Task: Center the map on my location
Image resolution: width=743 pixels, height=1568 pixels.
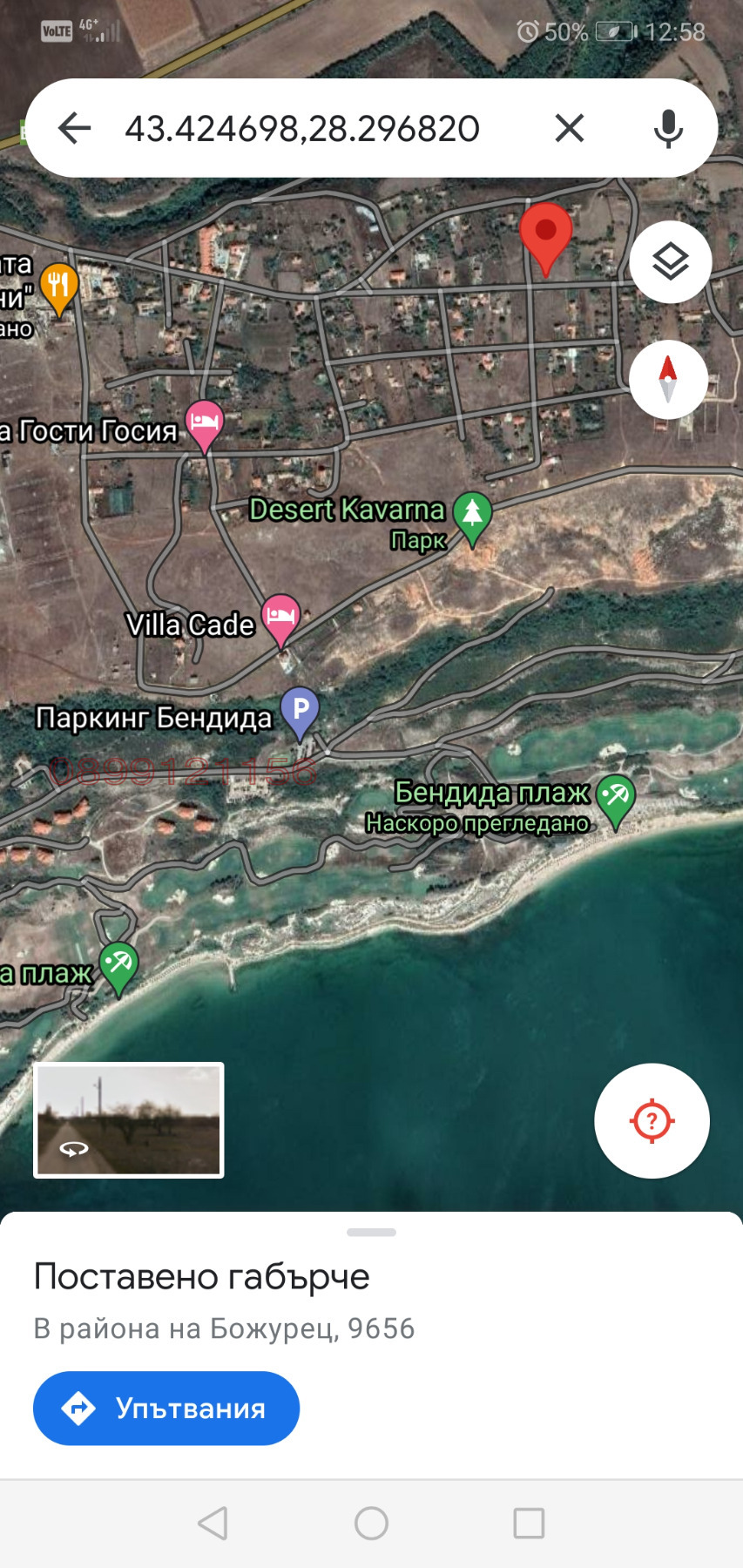Action: 652,1121
